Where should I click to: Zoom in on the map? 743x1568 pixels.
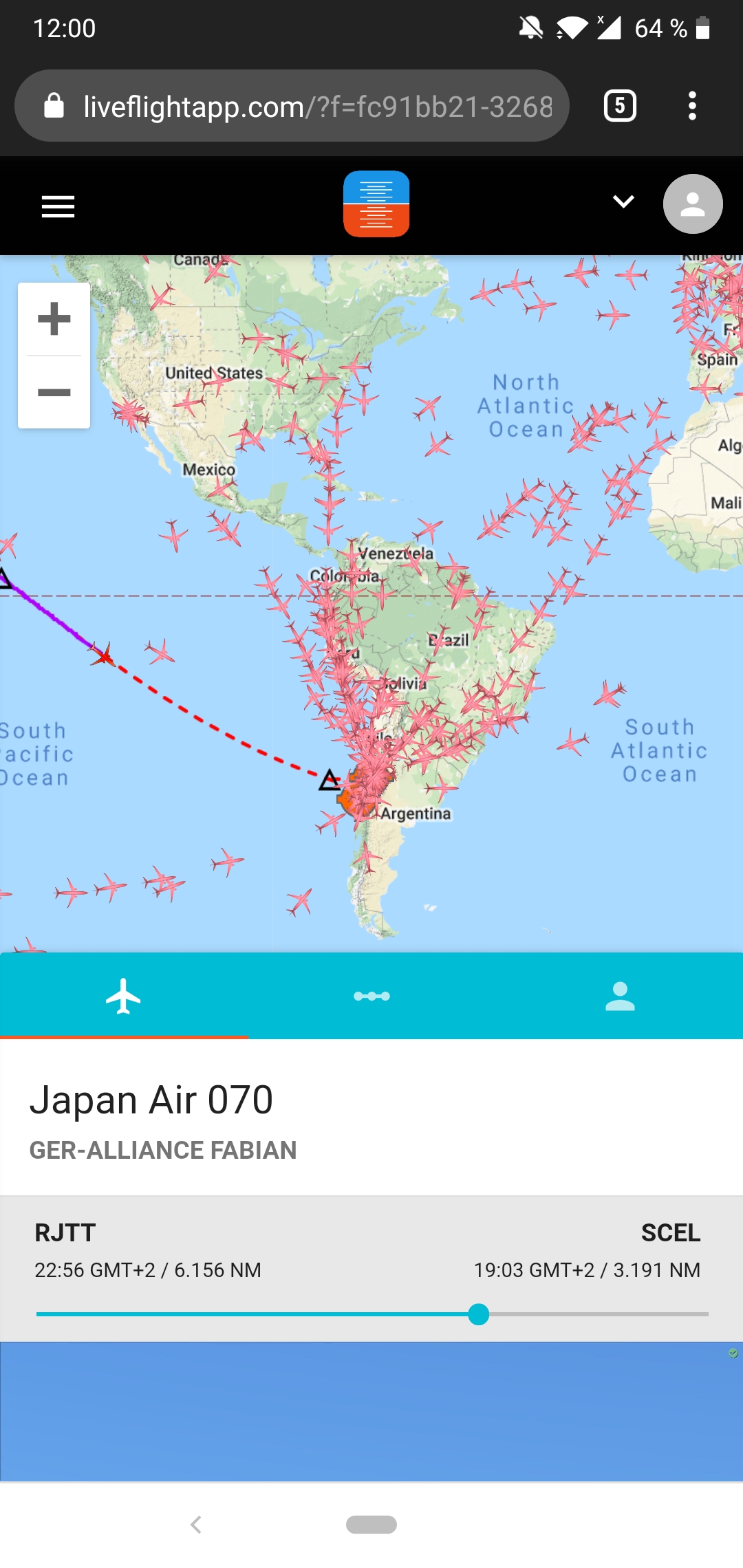point(54,319)
